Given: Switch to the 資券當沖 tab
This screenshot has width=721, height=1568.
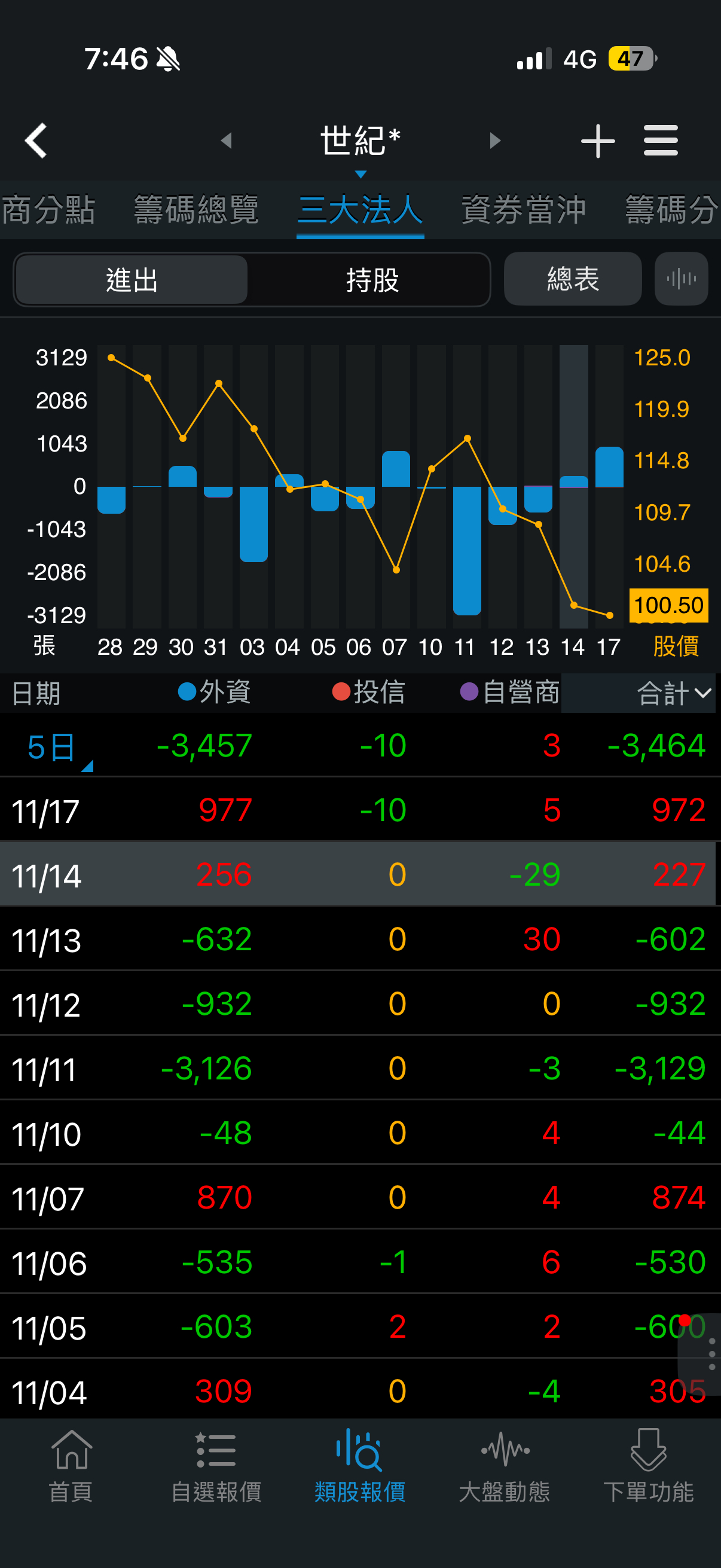Looking at the screenshot, I should coord(523,210).
